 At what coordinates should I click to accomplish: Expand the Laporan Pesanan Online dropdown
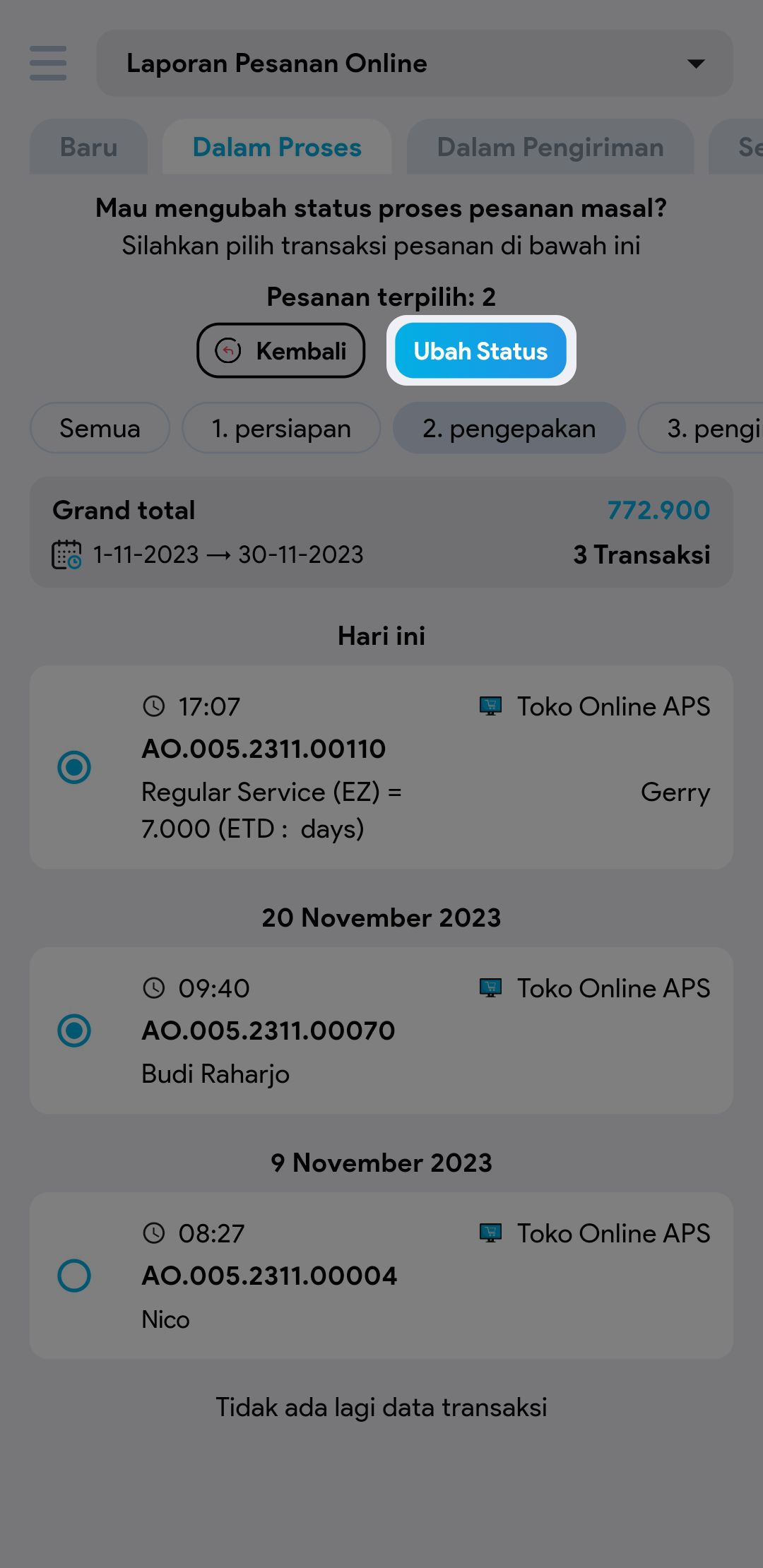click(x=414, y=64)
